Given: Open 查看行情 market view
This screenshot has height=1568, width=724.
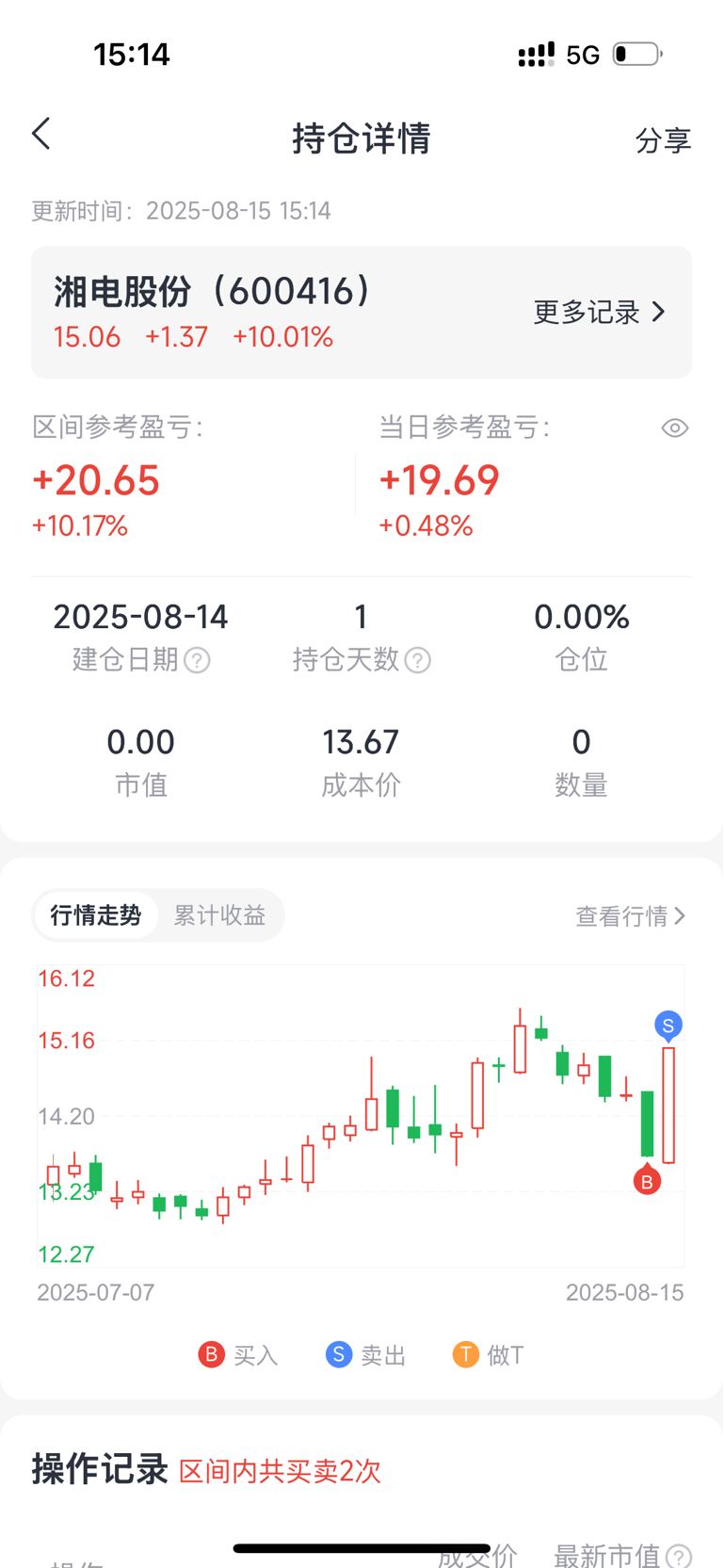Looking at the screenshot, I should coord(631,916).
